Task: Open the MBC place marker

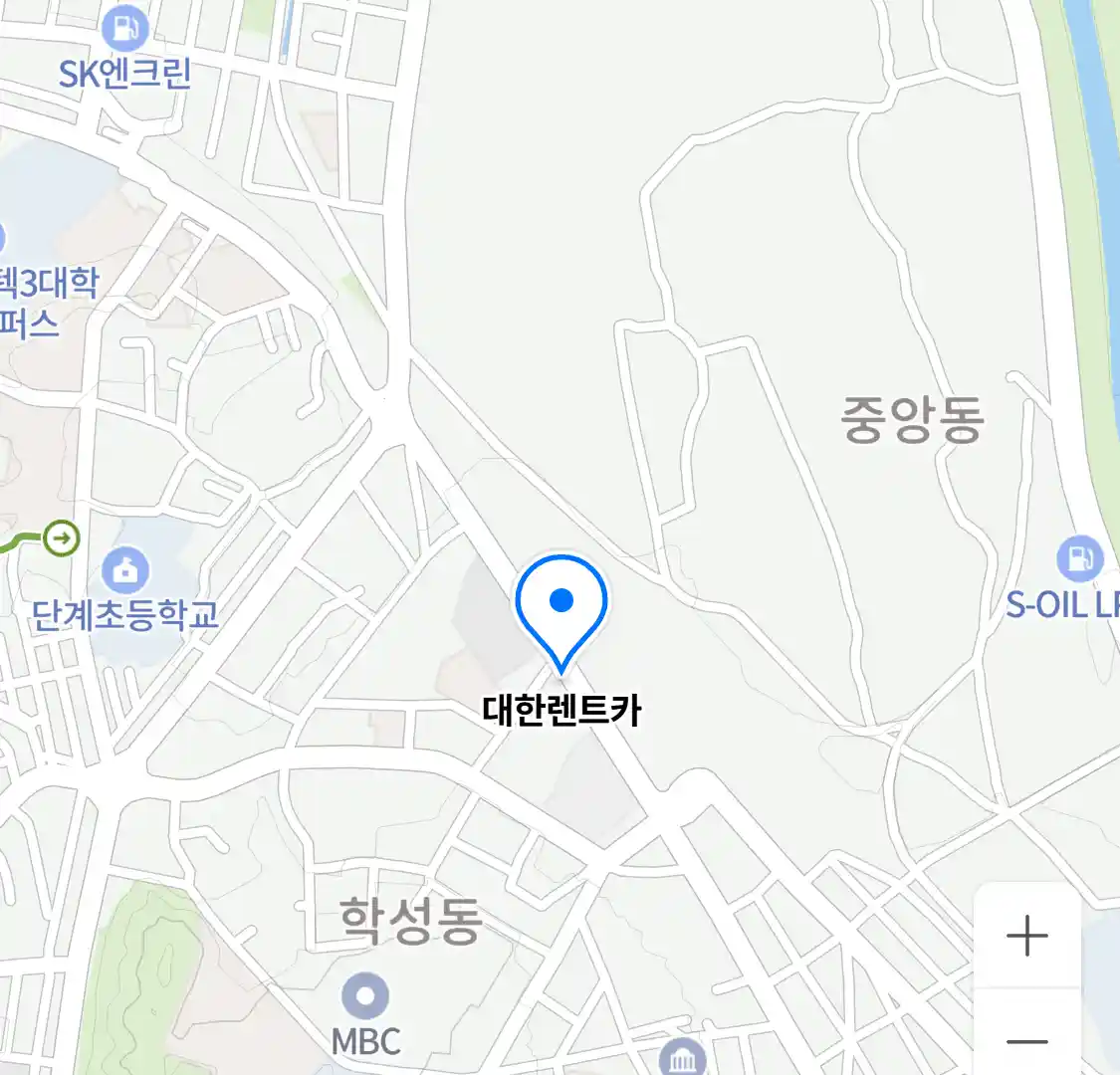Action: point(365,996)
